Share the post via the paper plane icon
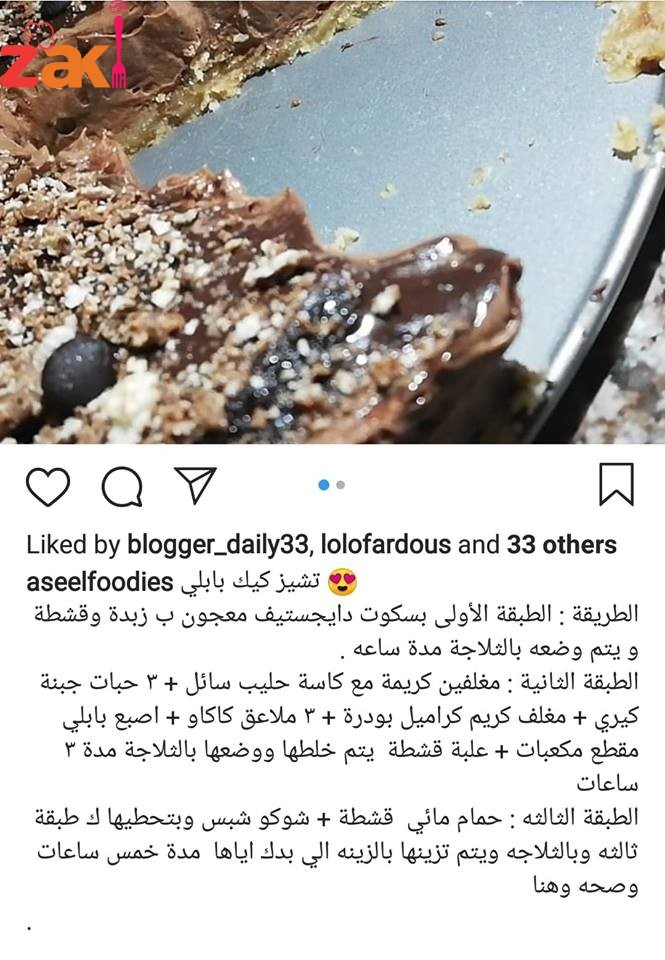Screen dimensions: 665x960 [x=195, y=485]
